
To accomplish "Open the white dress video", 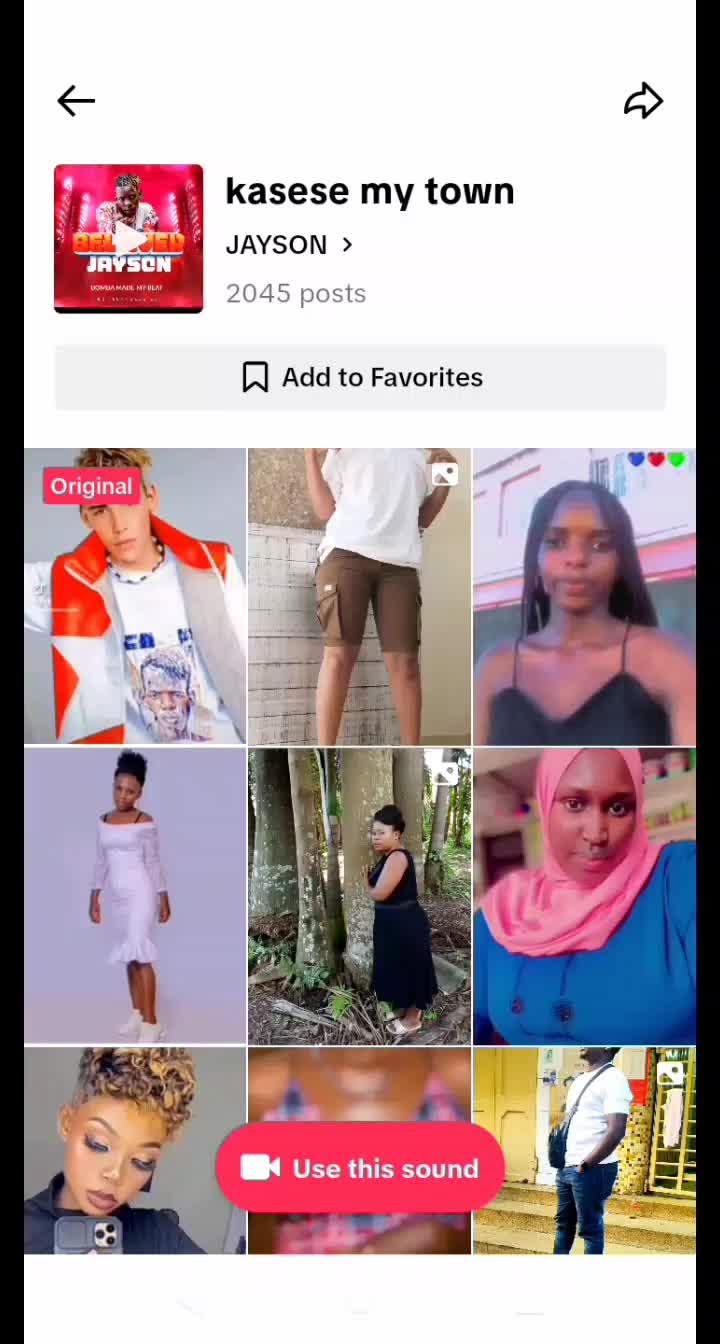I will pos(135,896).
